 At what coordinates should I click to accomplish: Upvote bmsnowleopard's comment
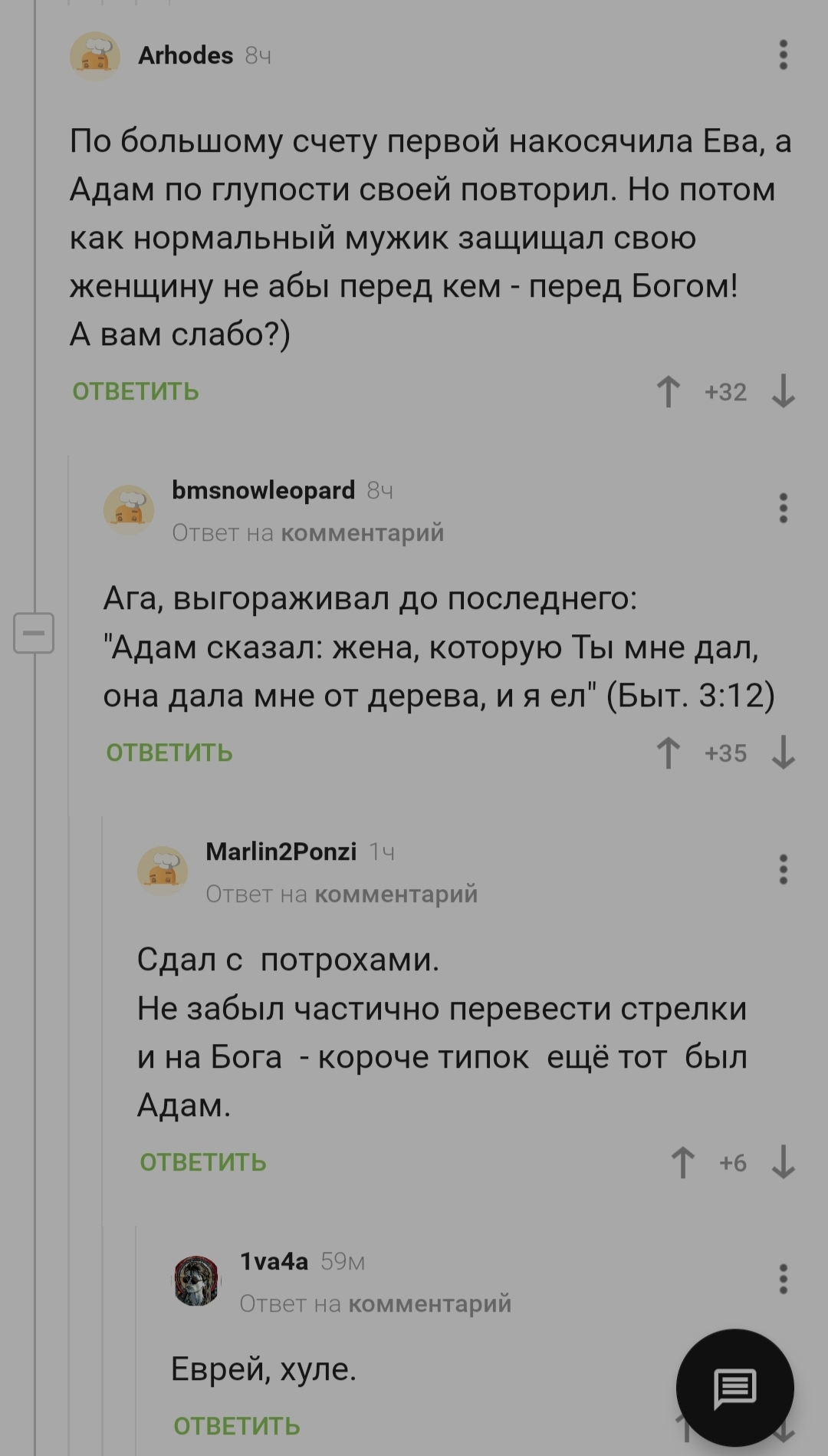(x=669, y=753)
